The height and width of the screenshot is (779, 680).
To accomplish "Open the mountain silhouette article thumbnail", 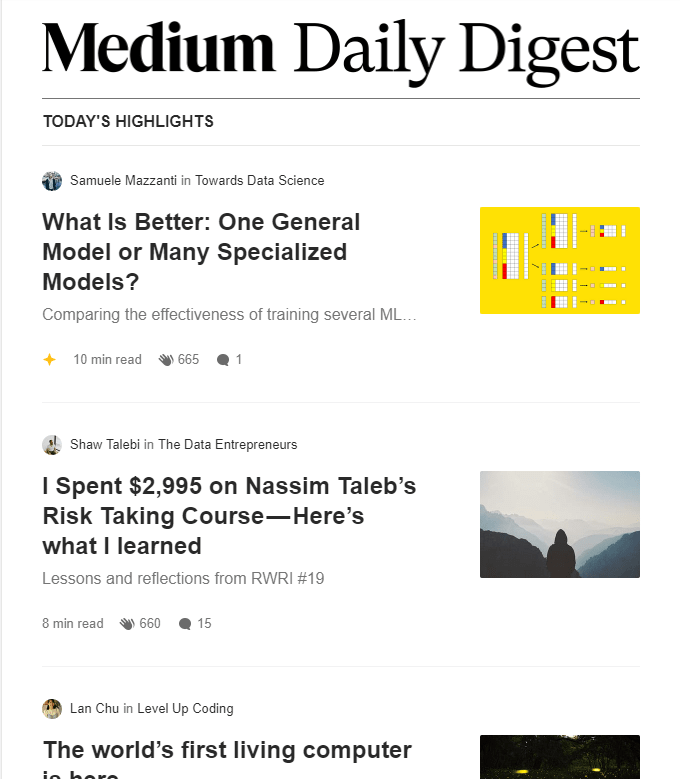I will (x=559, y=524).
